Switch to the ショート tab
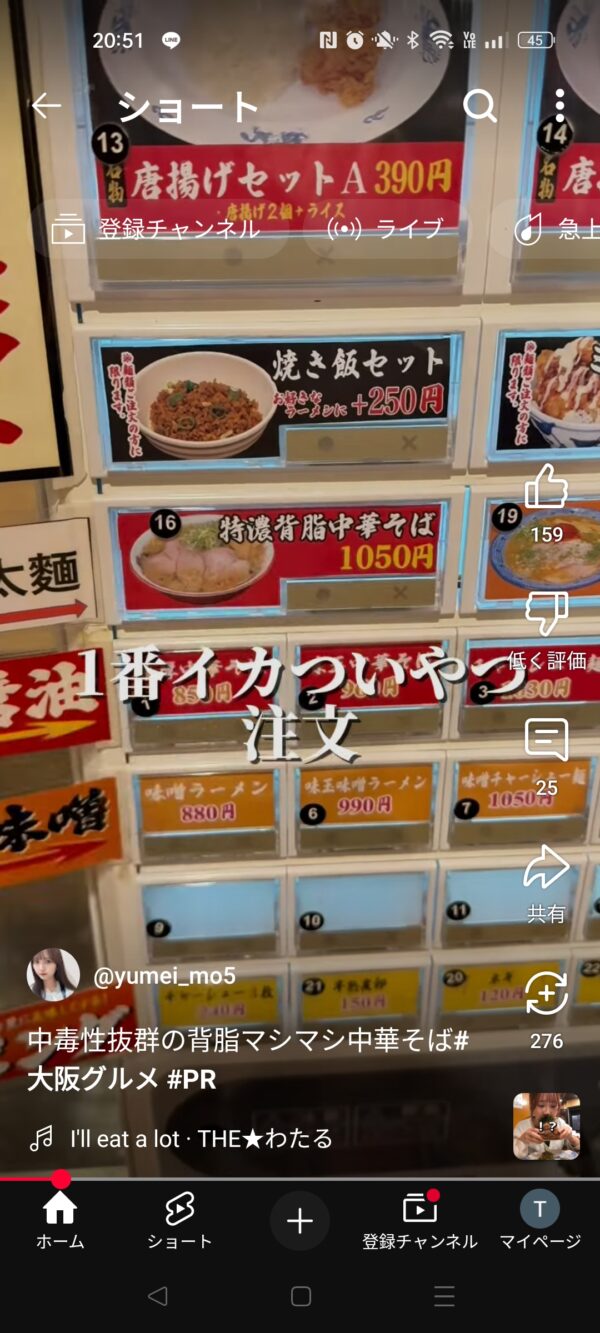Screen dimensions: 600x1333 click(180, 1220)
